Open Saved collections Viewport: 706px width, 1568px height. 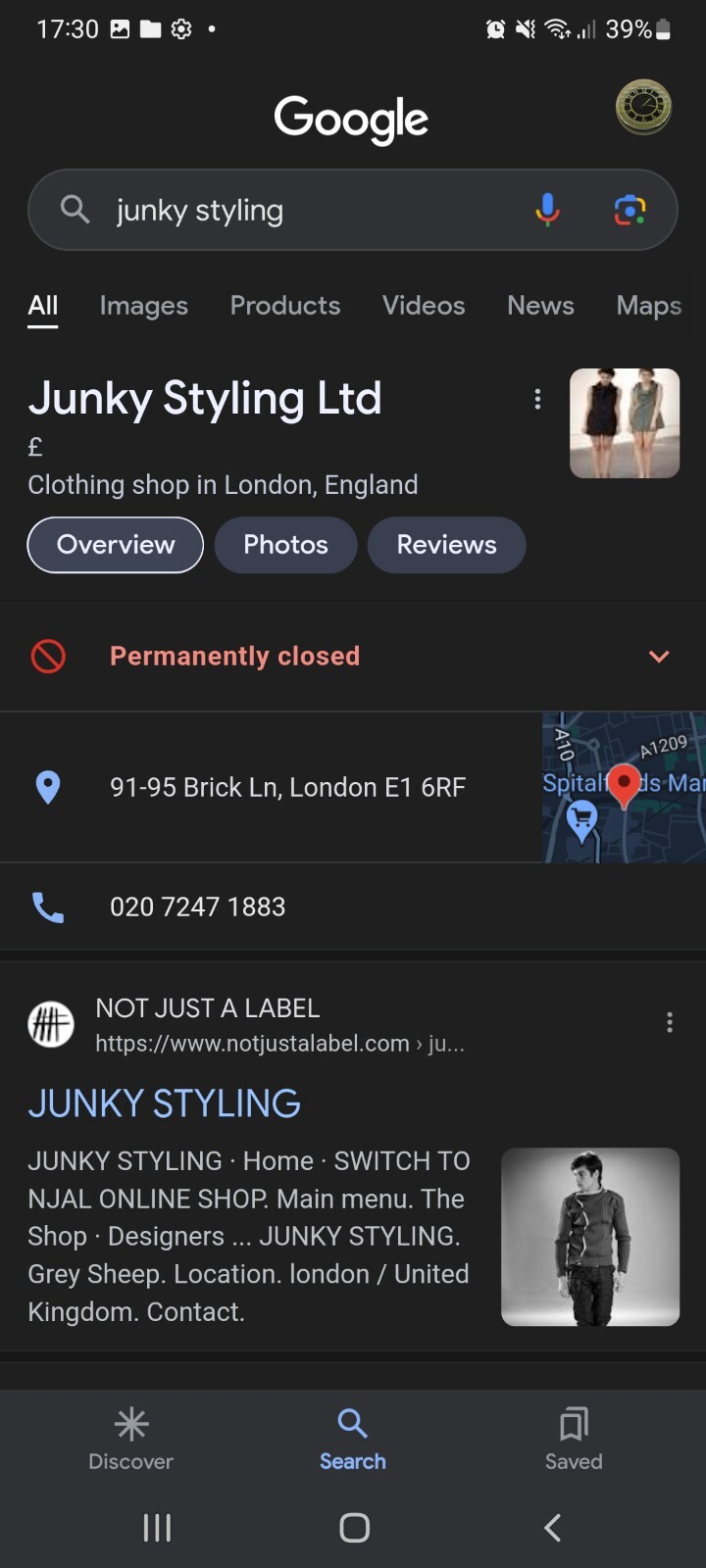point(573,1441)
